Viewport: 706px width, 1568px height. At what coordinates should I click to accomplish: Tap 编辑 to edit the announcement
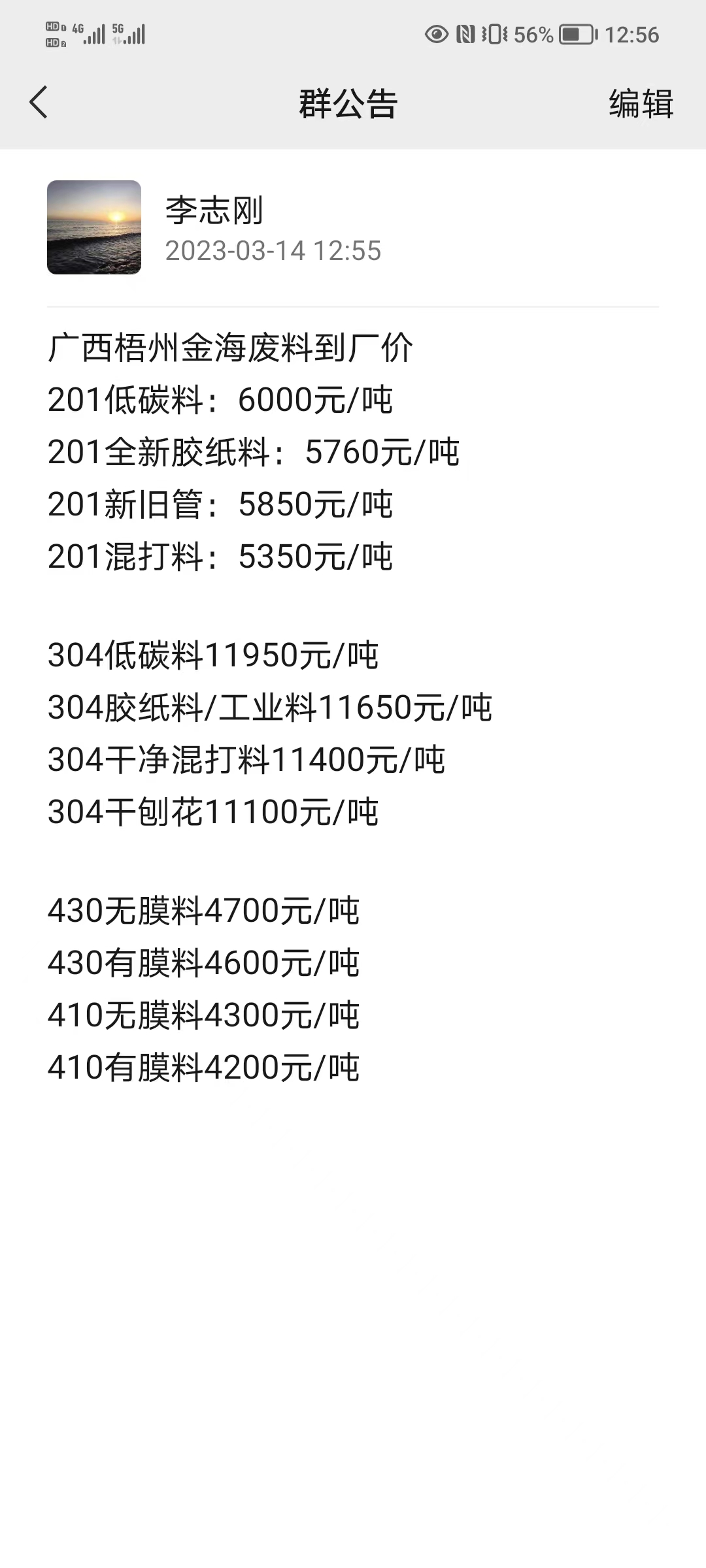[x=641, y=103]
